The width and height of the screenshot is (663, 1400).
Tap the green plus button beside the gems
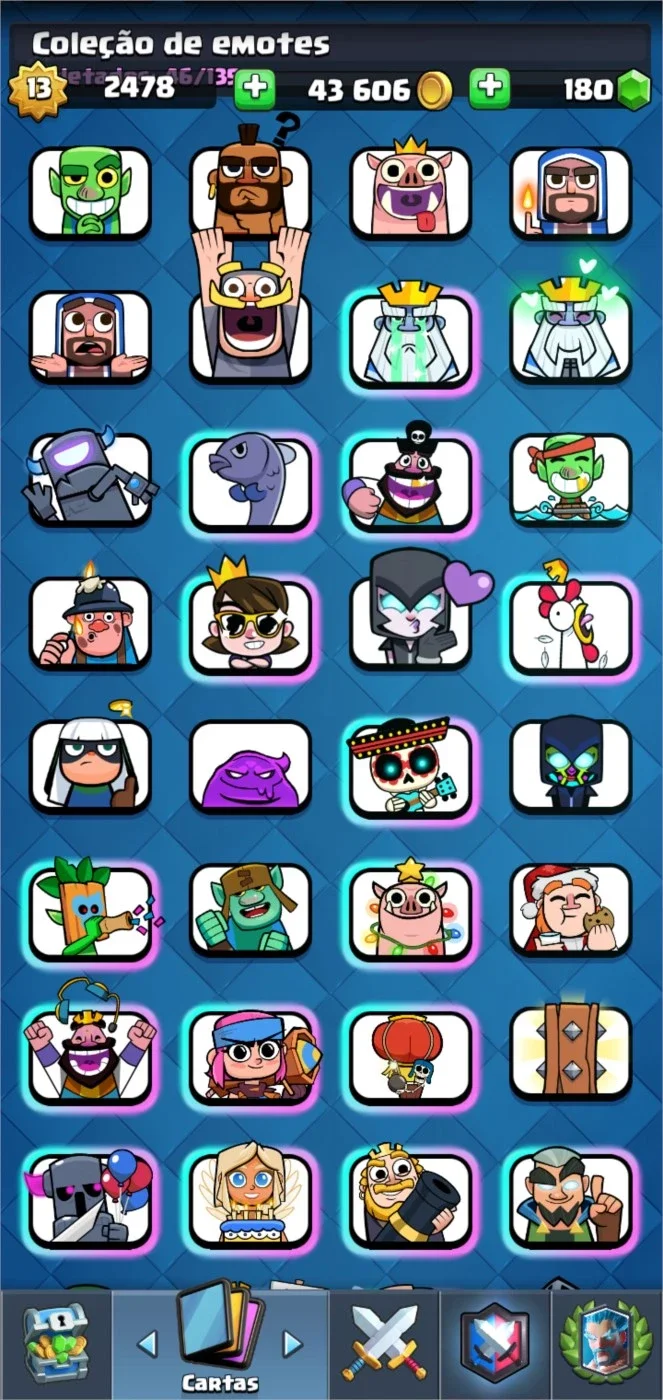point(489,89)
